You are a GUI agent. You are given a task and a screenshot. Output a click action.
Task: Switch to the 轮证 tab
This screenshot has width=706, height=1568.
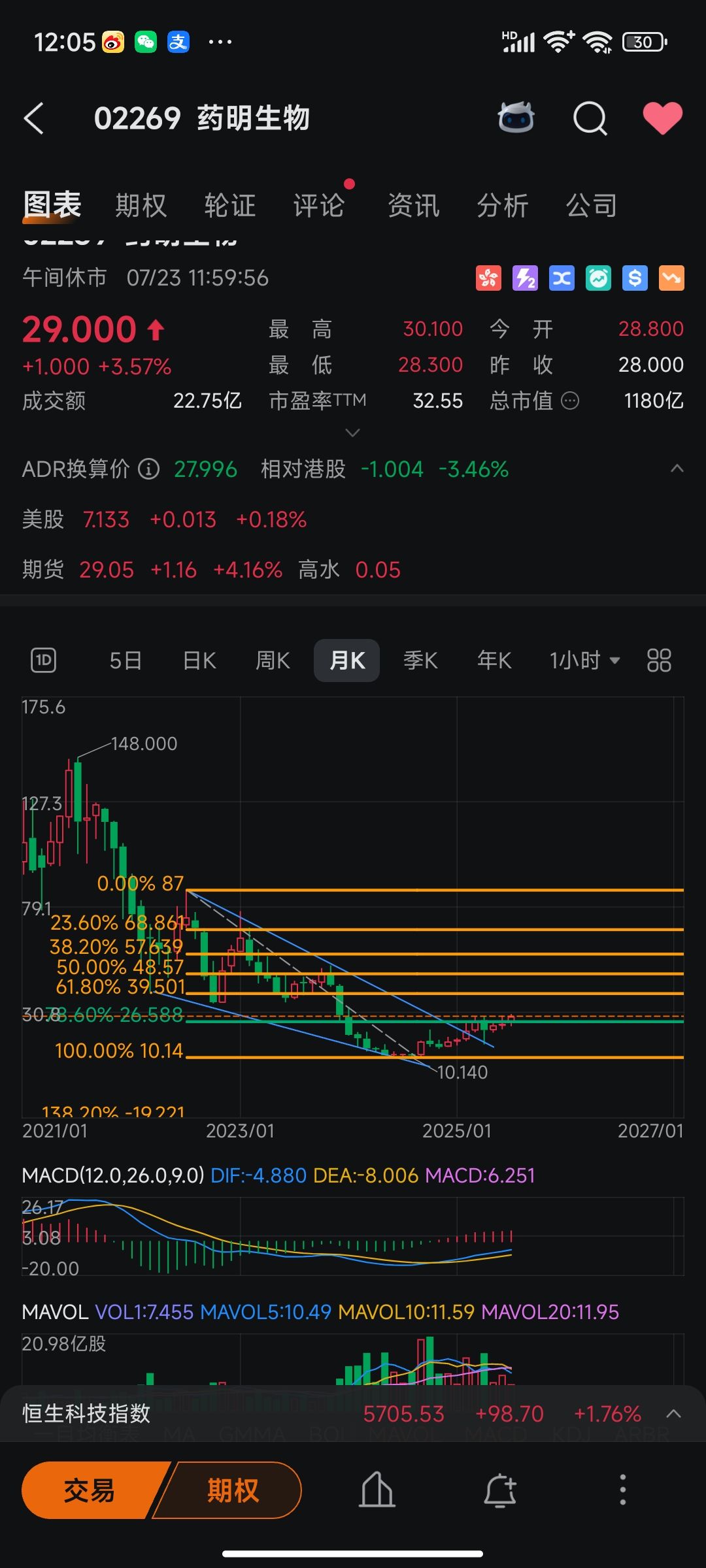click(x=230, y=205)
